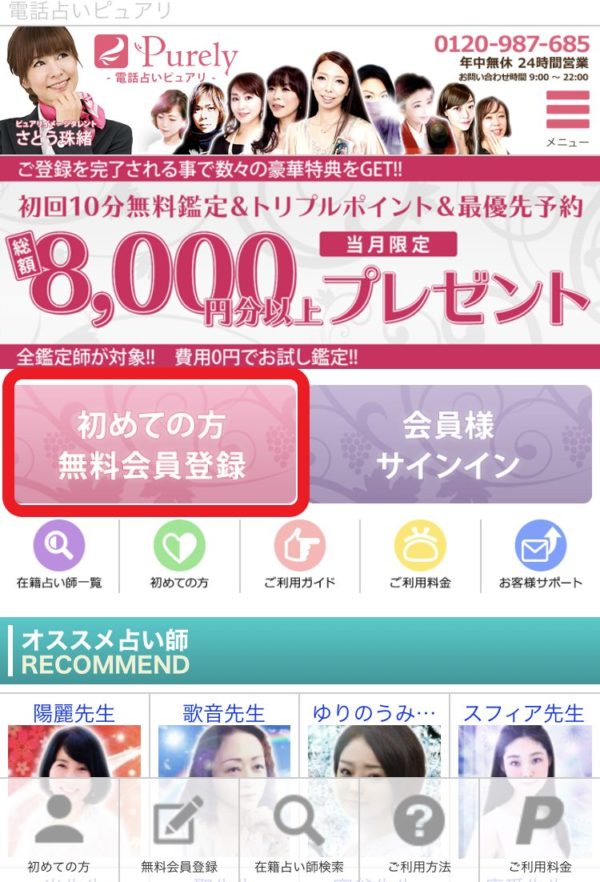
Task: Open ご利用方法 in bottom bar
Action: pyautogui.click(x=419, y=833)
